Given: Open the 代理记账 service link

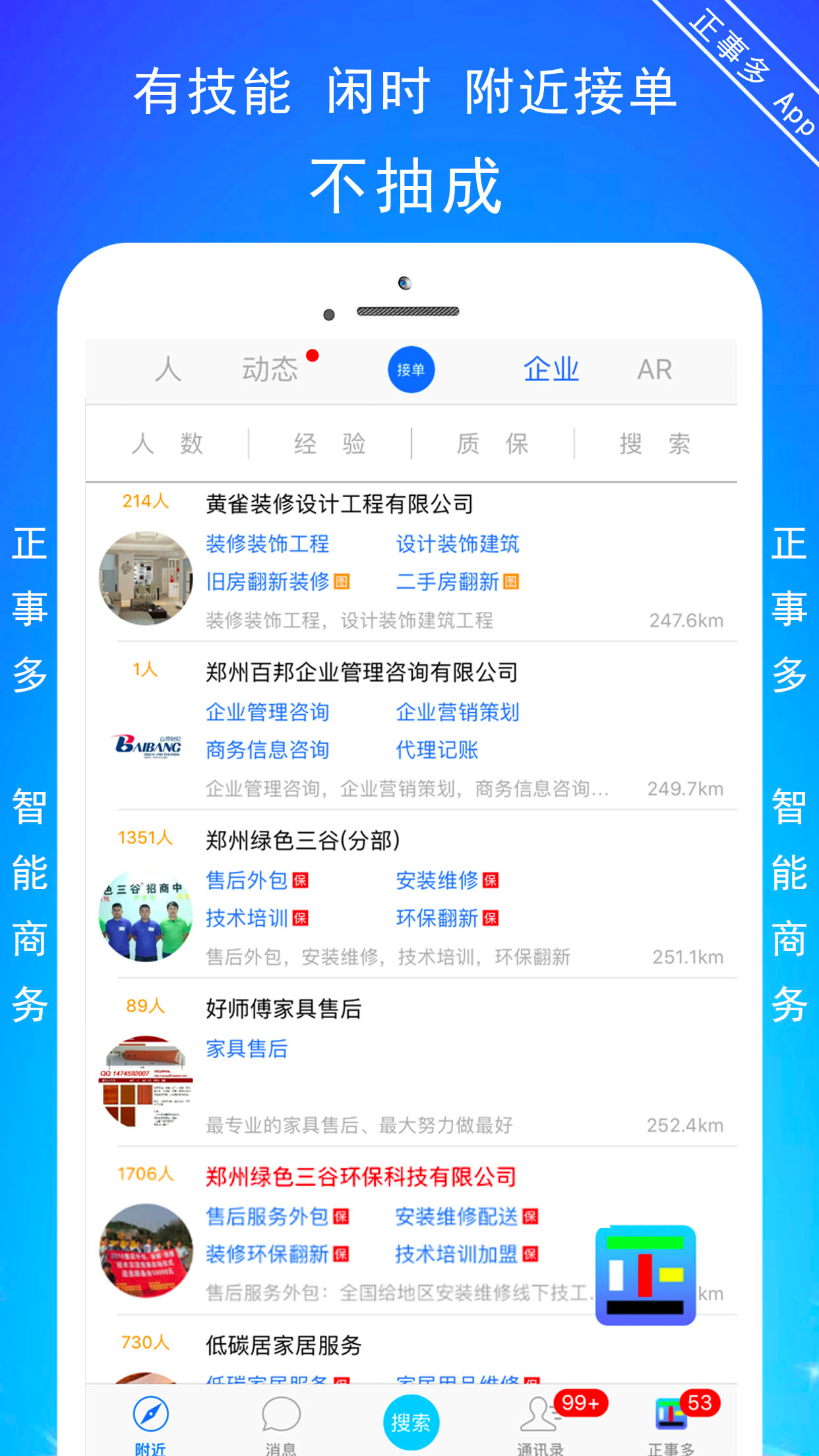Looking at the screenshot, I should (437, 750).
